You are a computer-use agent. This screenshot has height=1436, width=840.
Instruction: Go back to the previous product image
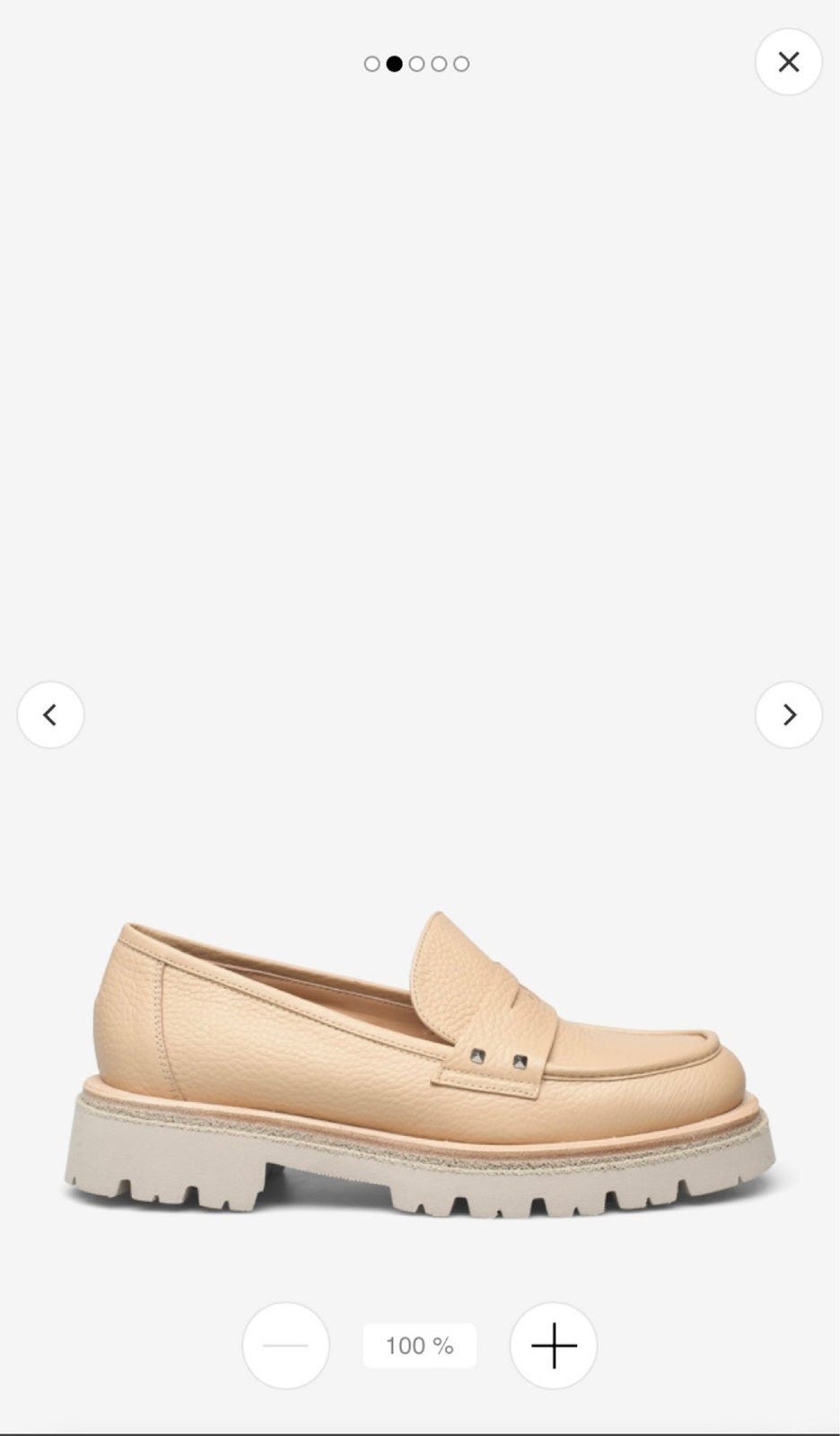(x=50, y=715)
